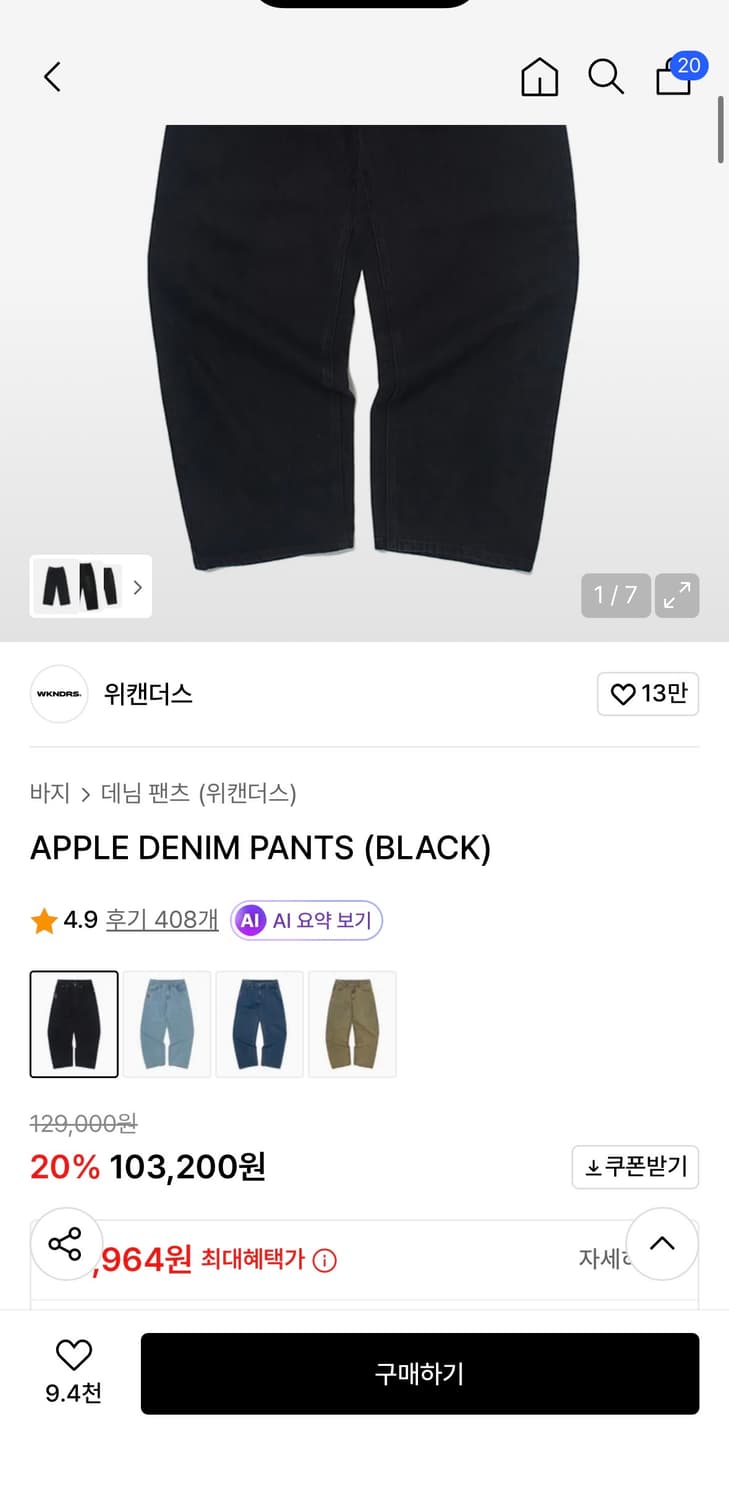Open reviews by tapping 후기 408개
Image resolution: width=729 pixels, height=1500 pixels.
coord(161,919)
